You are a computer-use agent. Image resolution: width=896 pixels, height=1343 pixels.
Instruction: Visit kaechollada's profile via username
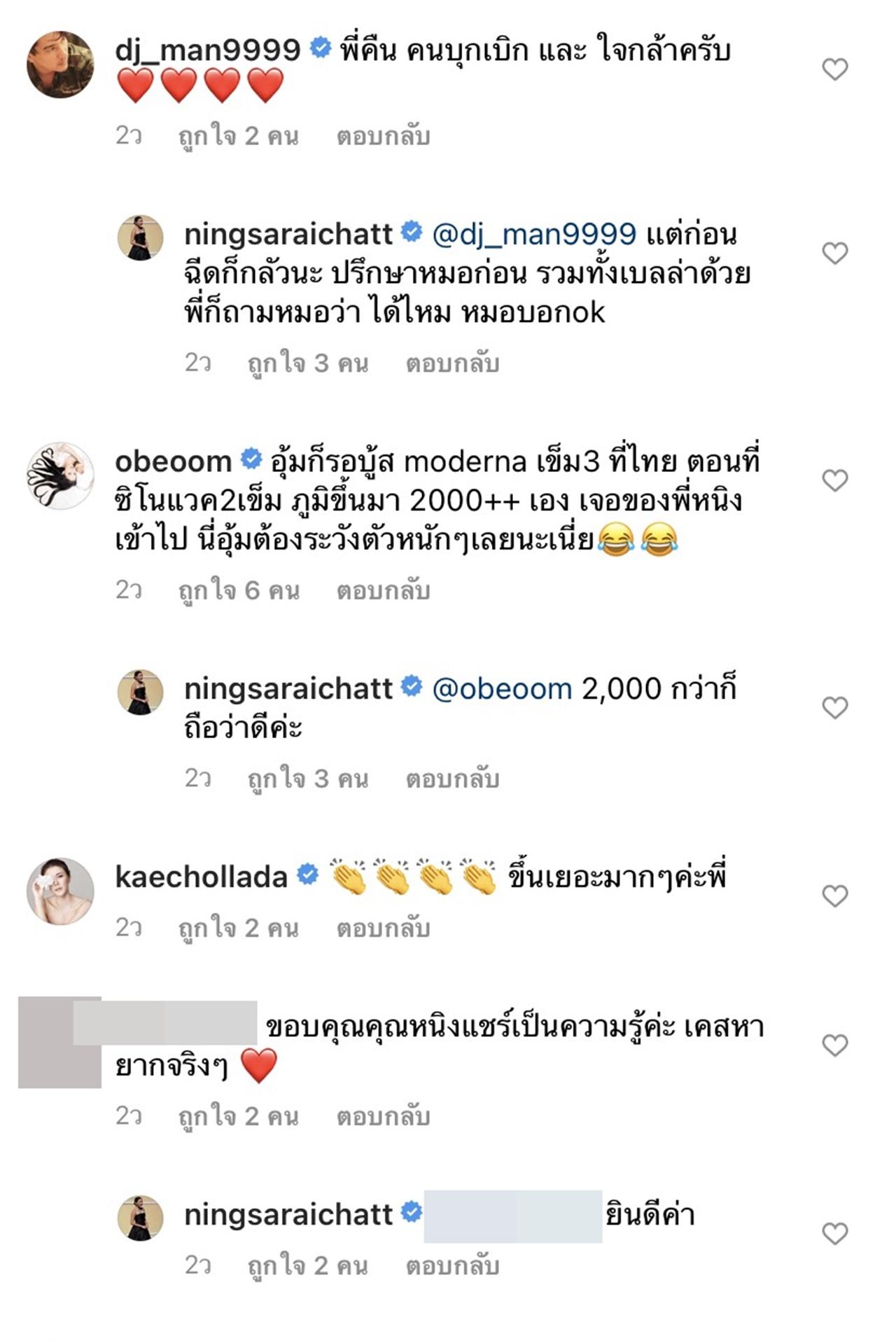point(201,877)
